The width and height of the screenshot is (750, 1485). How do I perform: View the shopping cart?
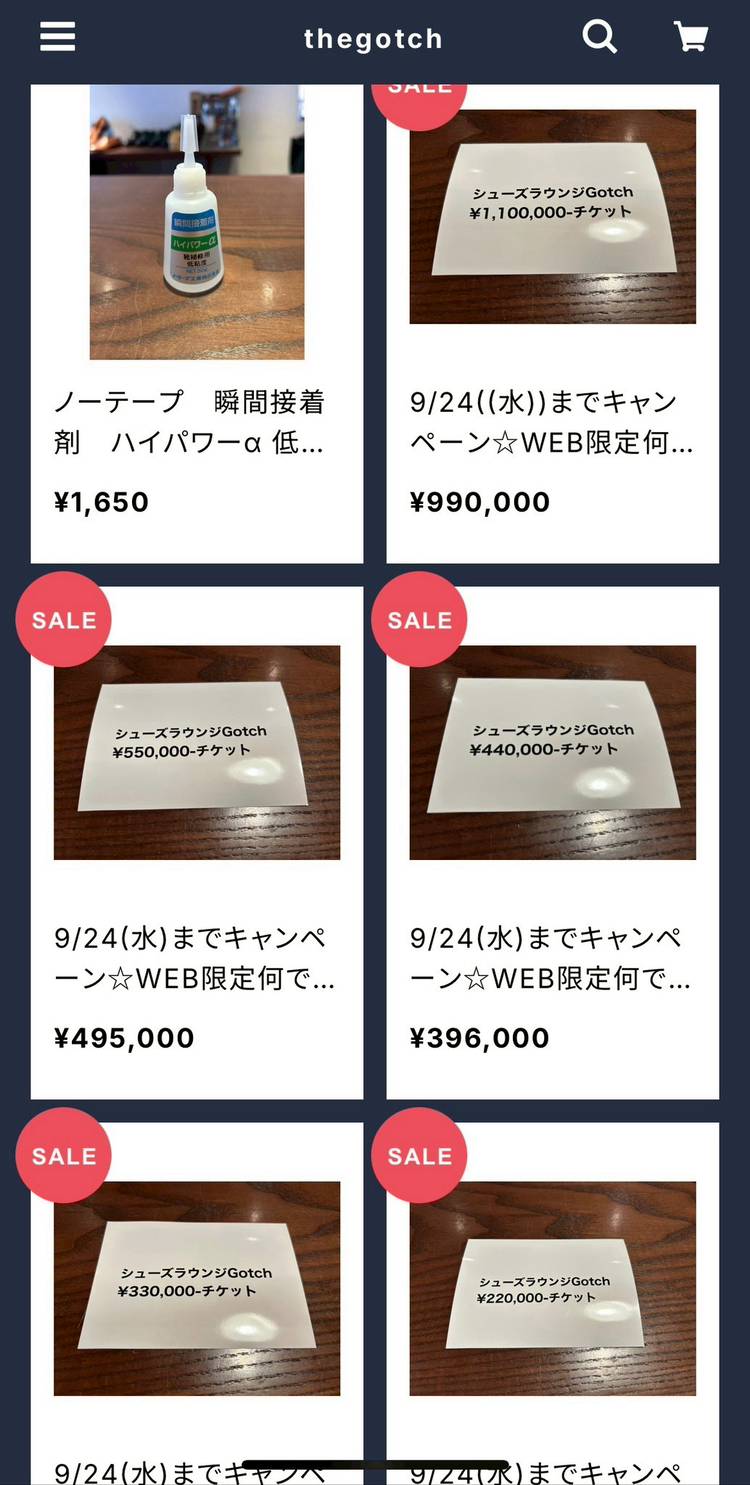point(691,37)
